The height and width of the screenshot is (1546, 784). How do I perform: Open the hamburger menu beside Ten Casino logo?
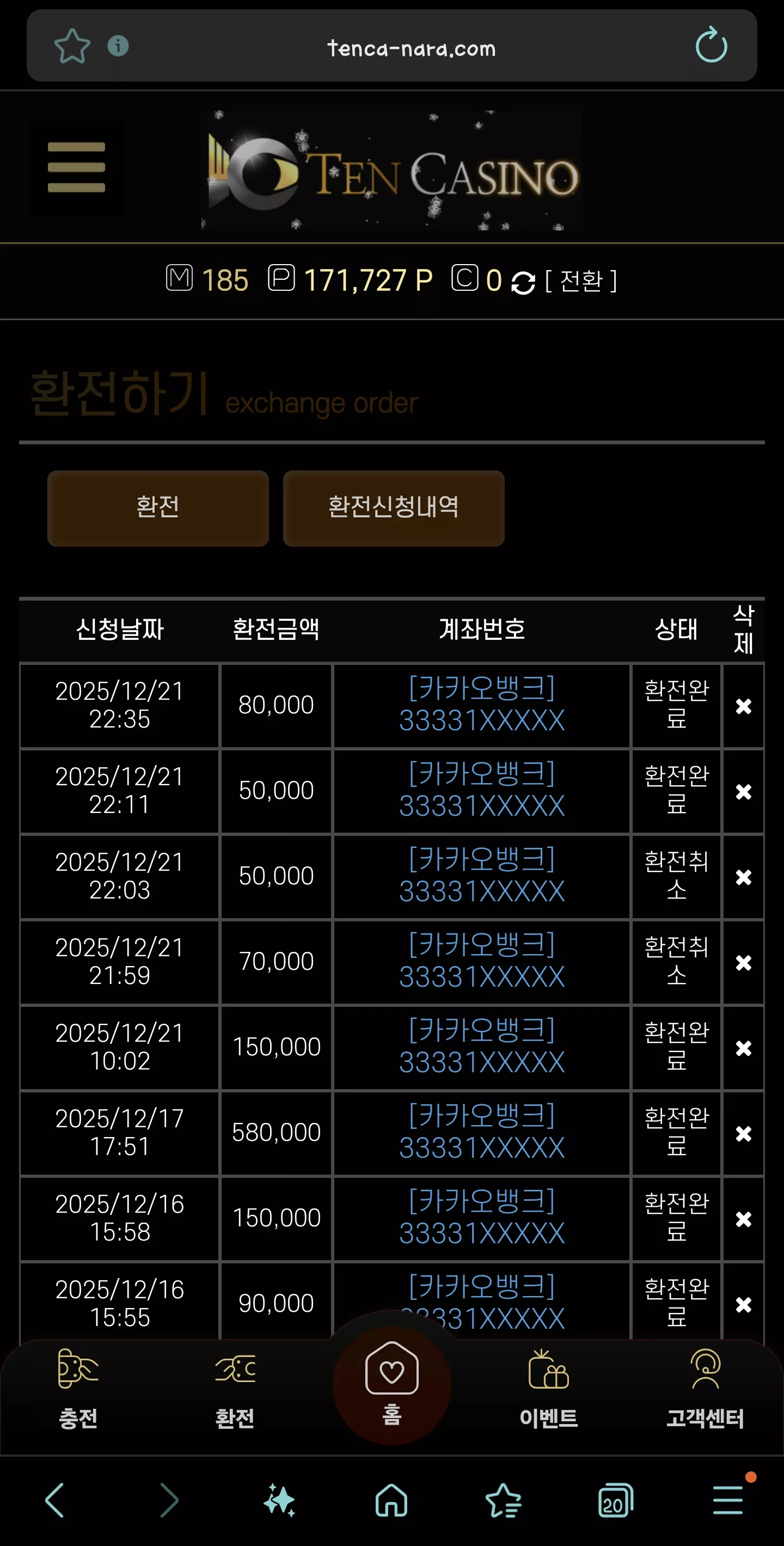[x=76, y=167]
